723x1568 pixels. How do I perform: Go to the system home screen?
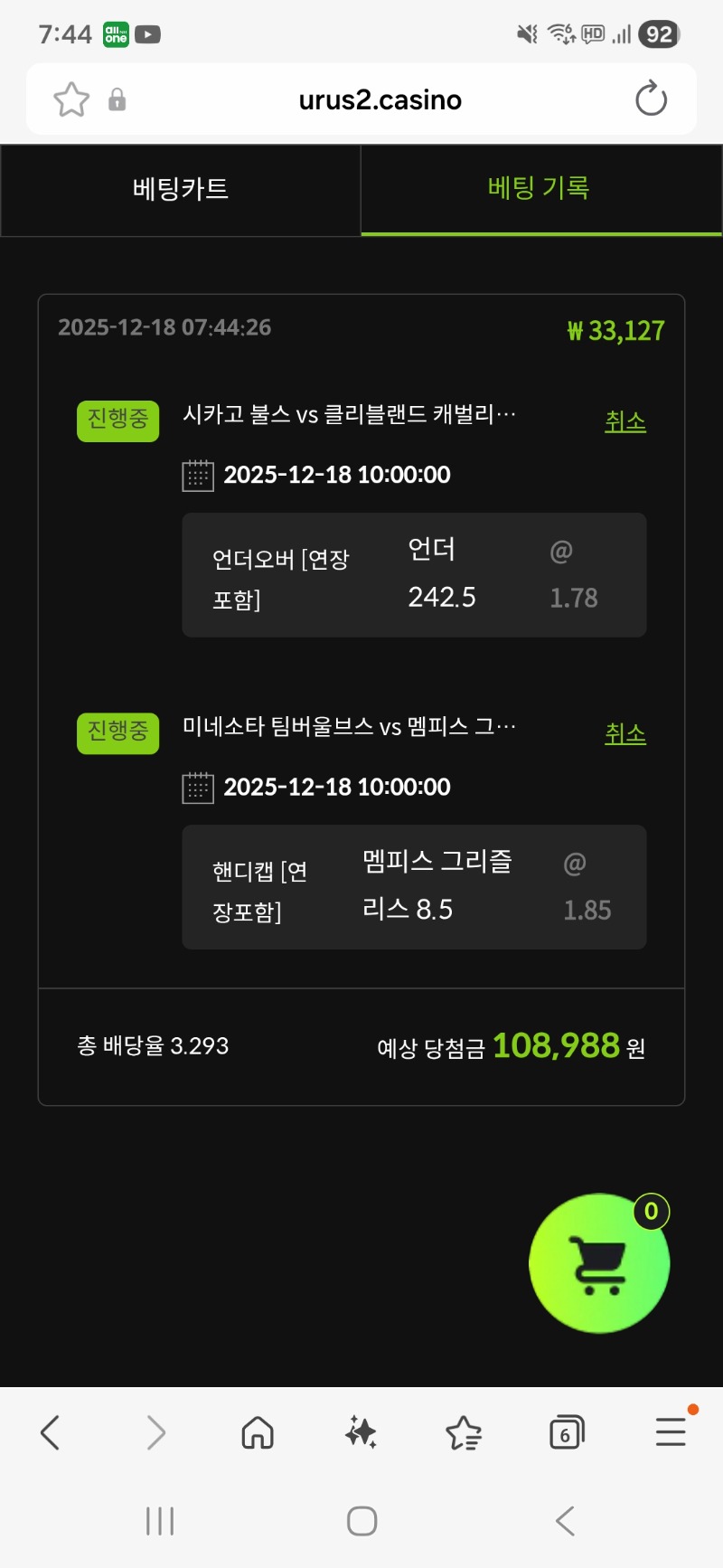[361, 1521]
